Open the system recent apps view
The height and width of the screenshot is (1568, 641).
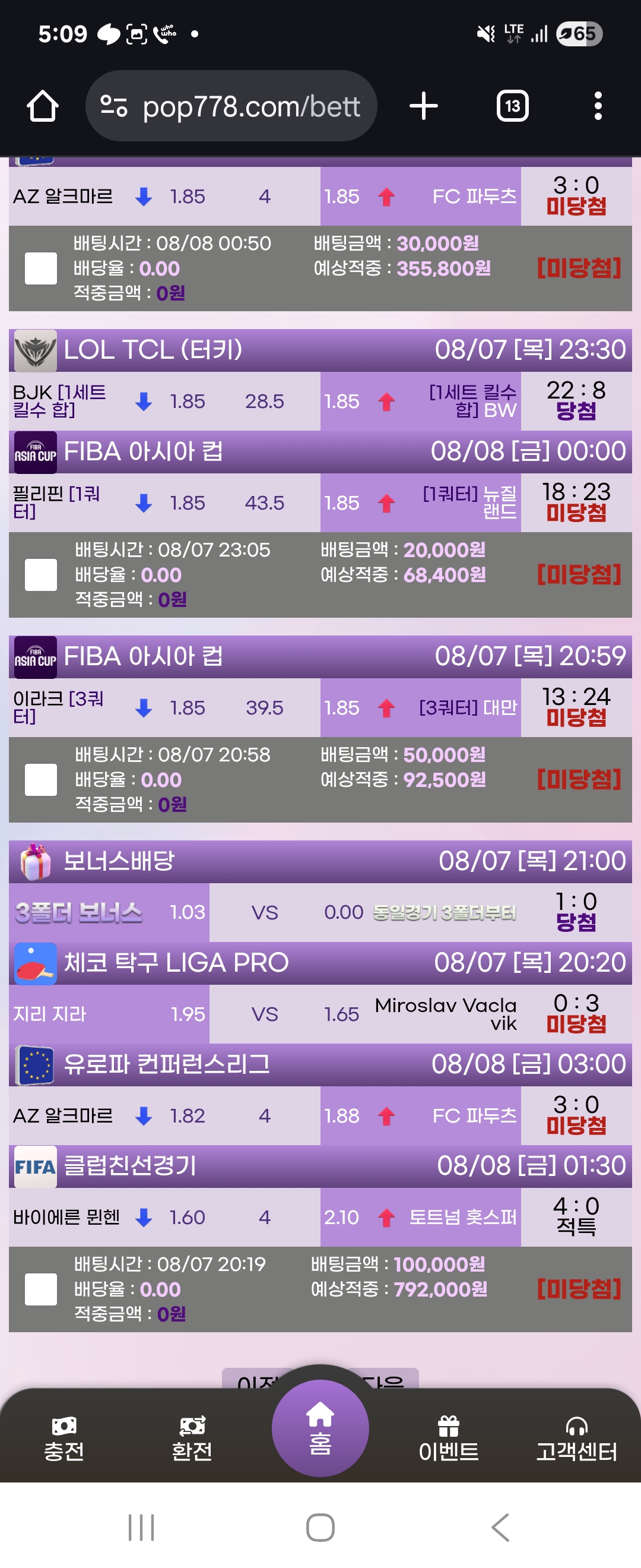click(141, 1527)
